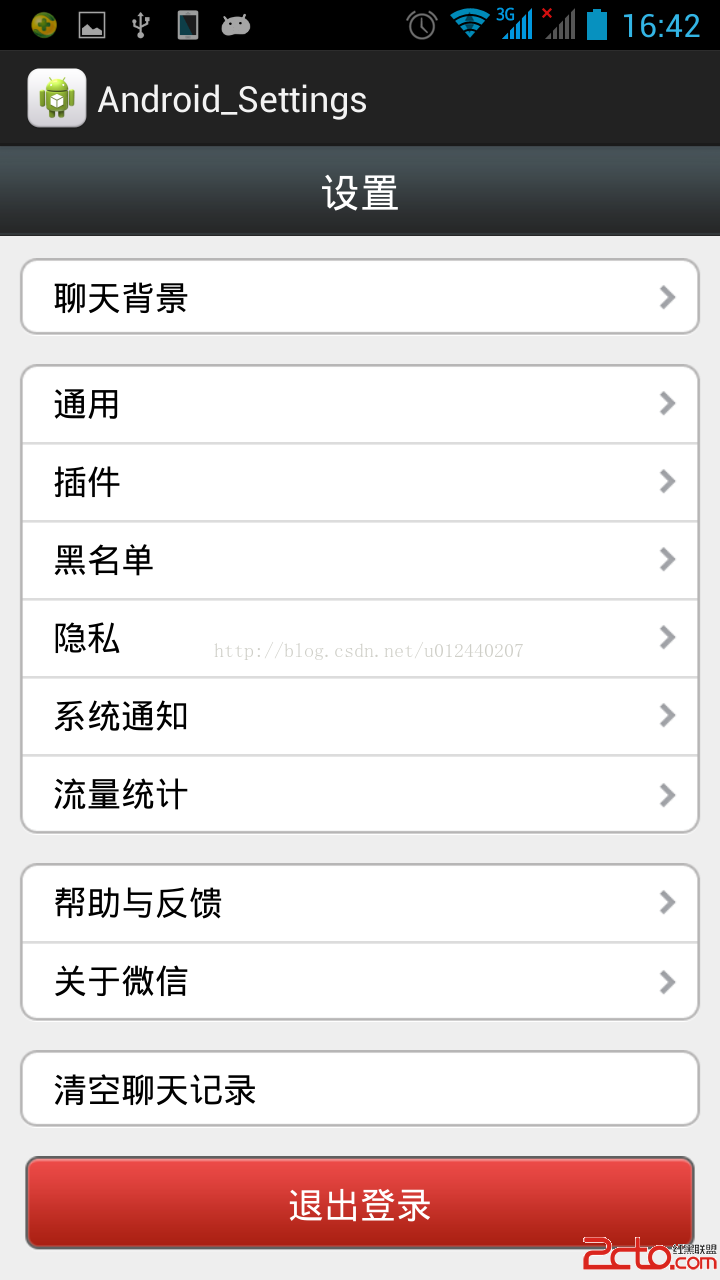Open 帮助与反馈

[x=360, y=903]
